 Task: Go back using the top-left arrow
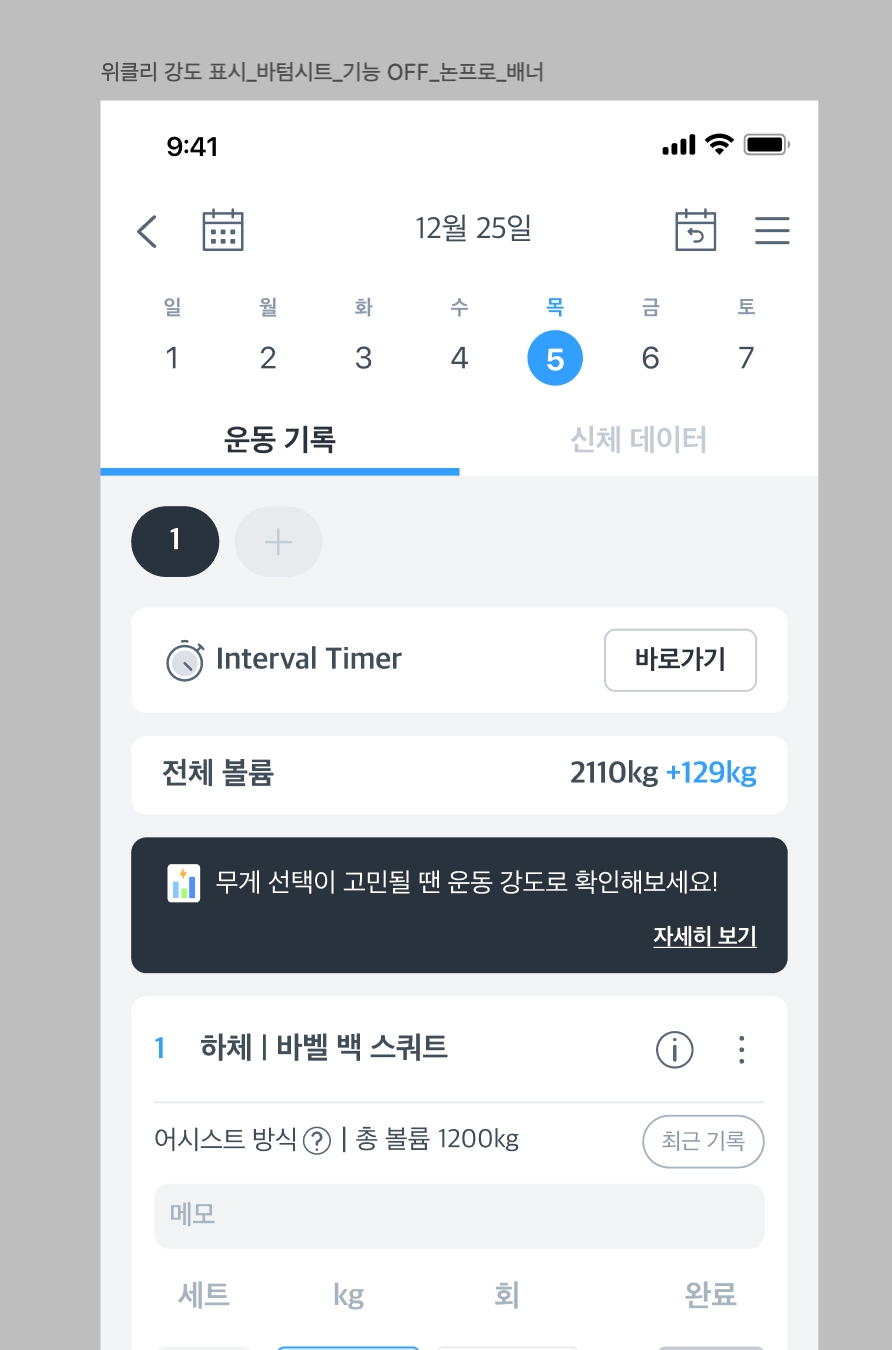[x=147, y=231]
